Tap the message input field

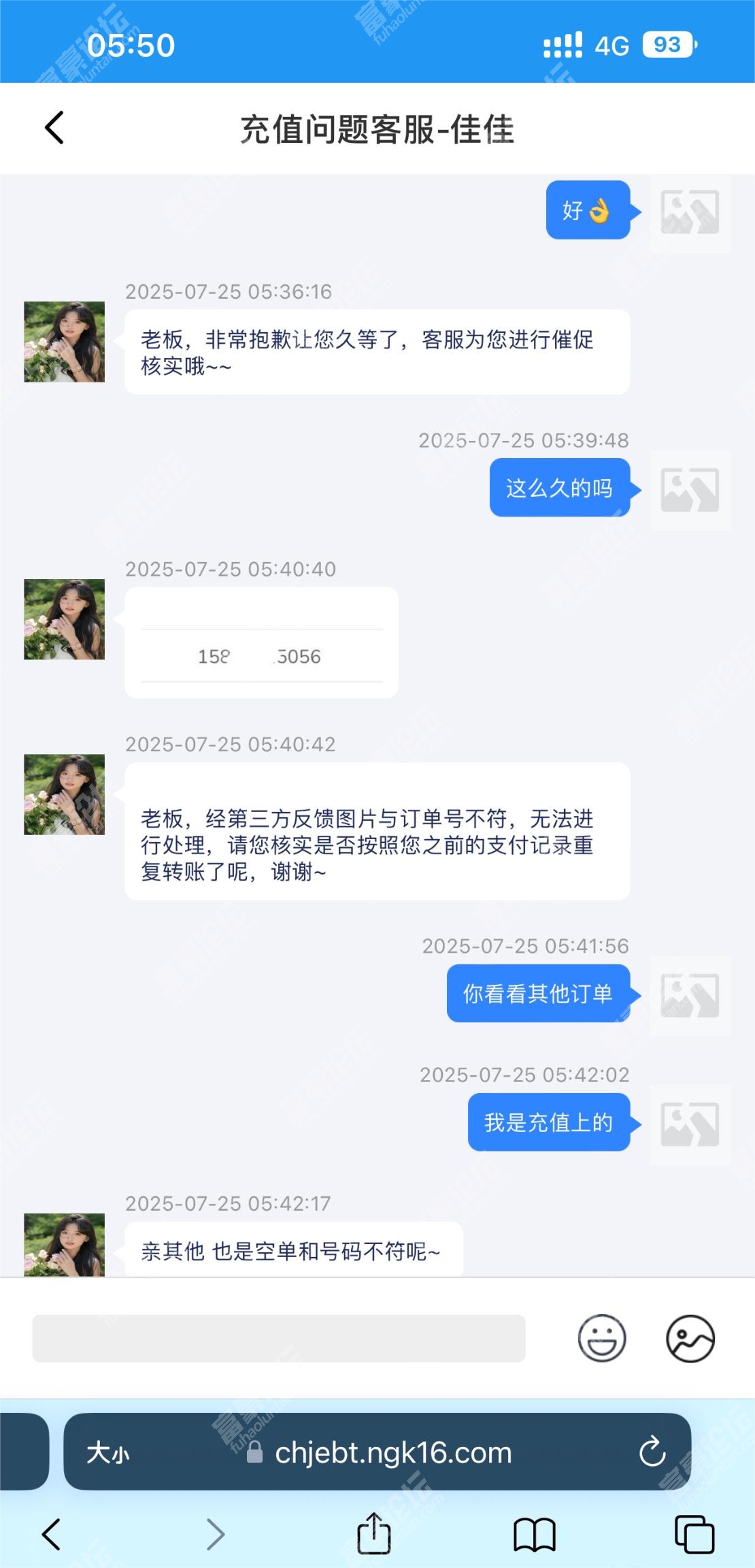coord(279,1338)
